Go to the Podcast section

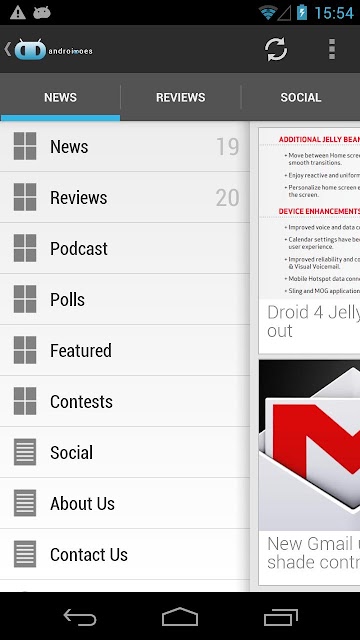coord(124,248)
